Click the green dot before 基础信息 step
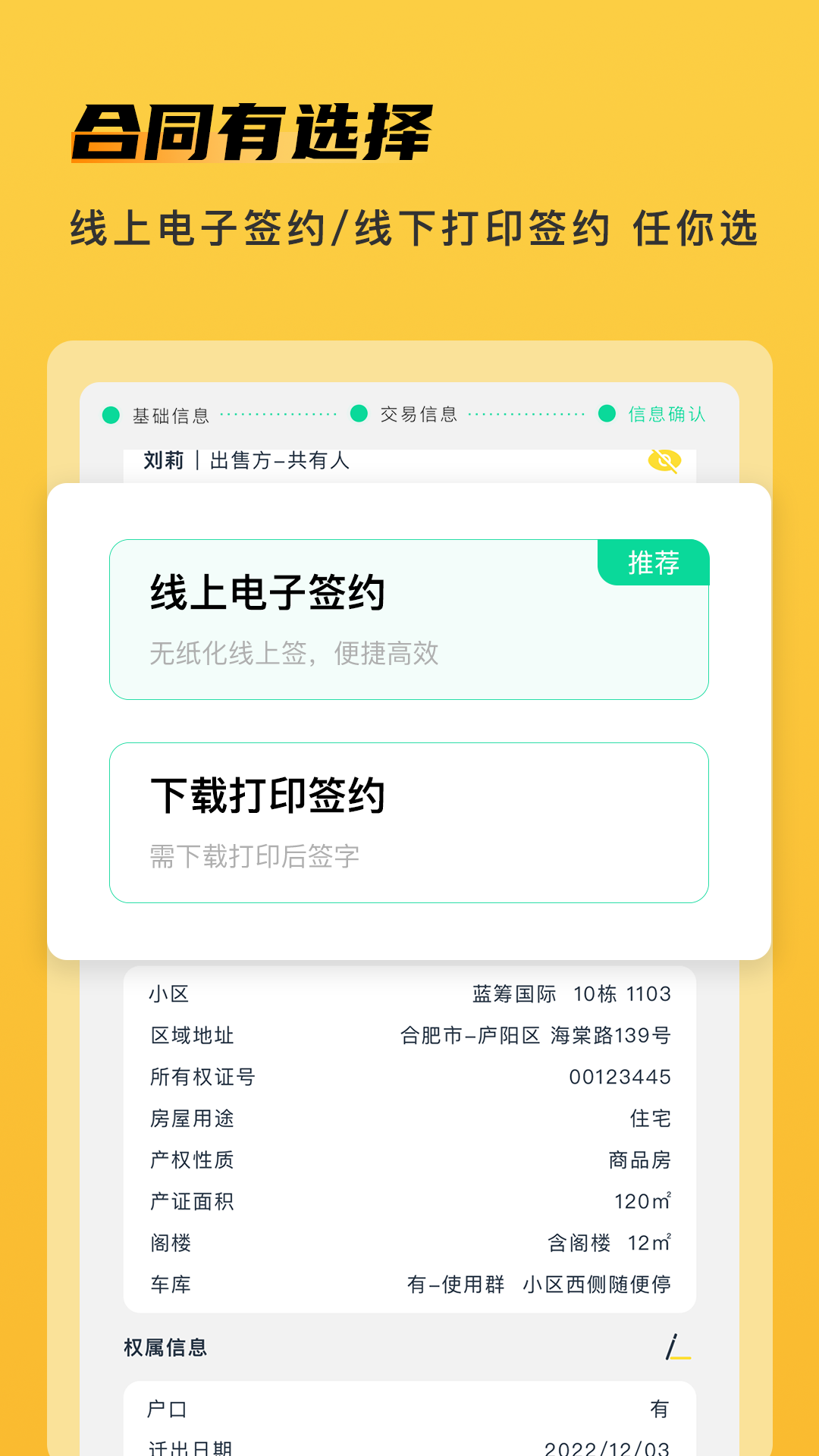 coord(109,416)
